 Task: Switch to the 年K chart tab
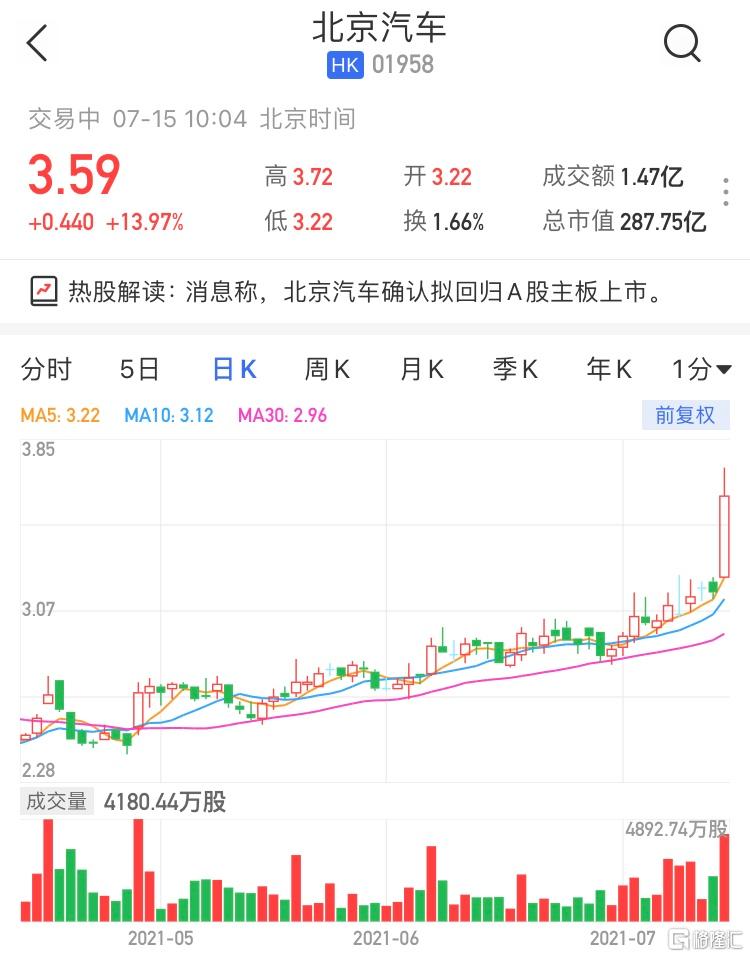[609, 370]
